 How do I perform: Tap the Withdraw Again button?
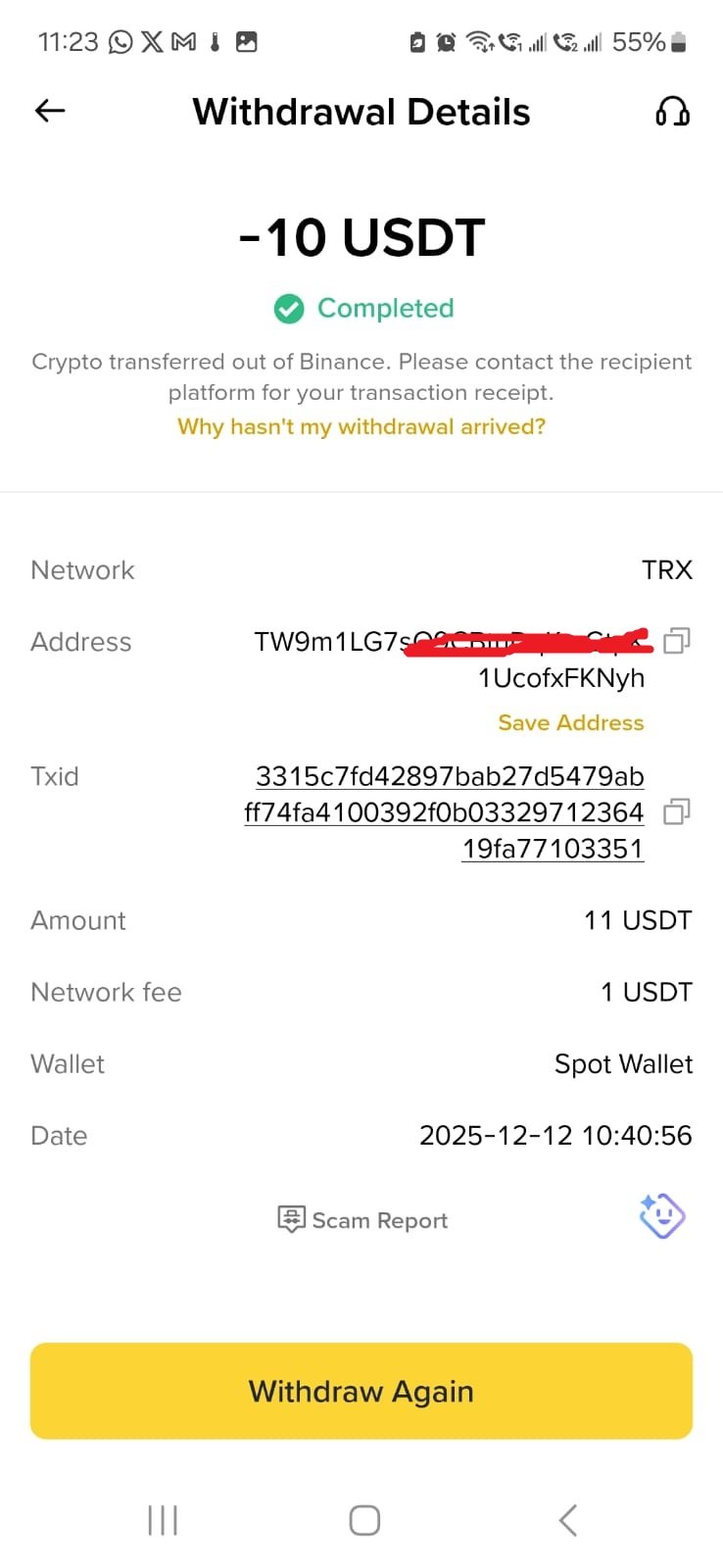coord(361,1391)
